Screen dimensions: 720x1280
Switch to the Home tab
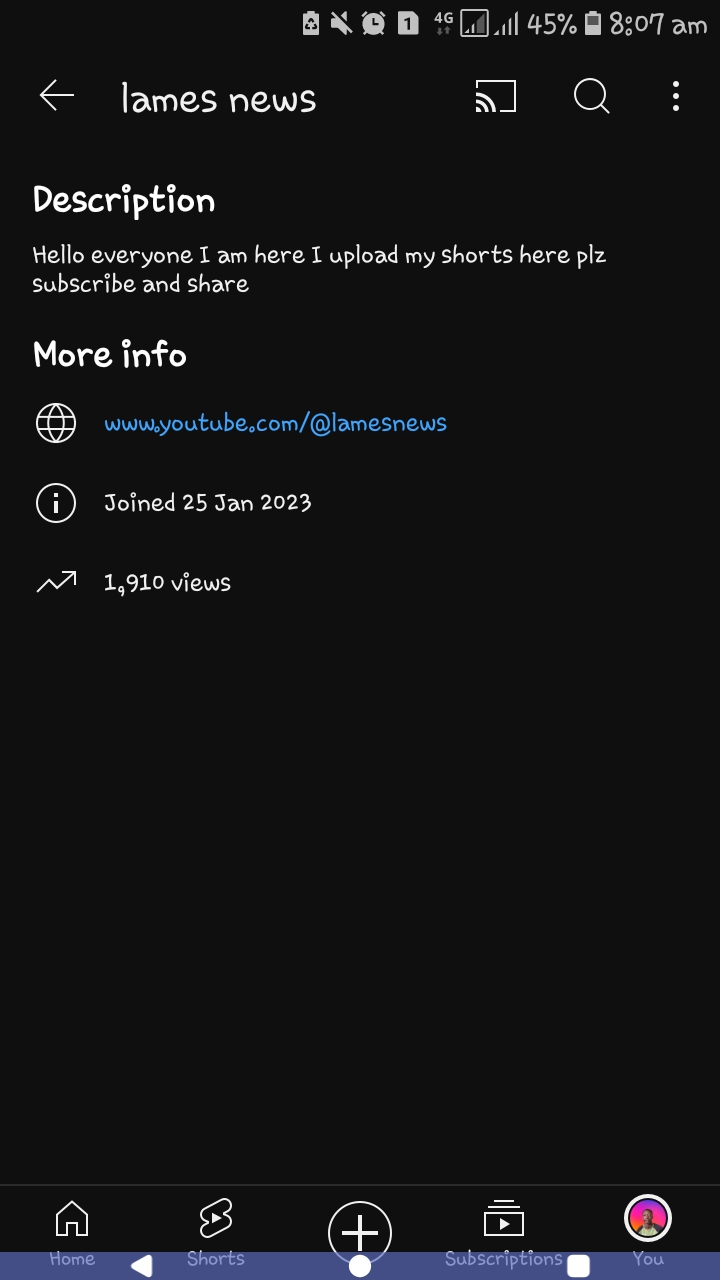(x=72, y=1230)
